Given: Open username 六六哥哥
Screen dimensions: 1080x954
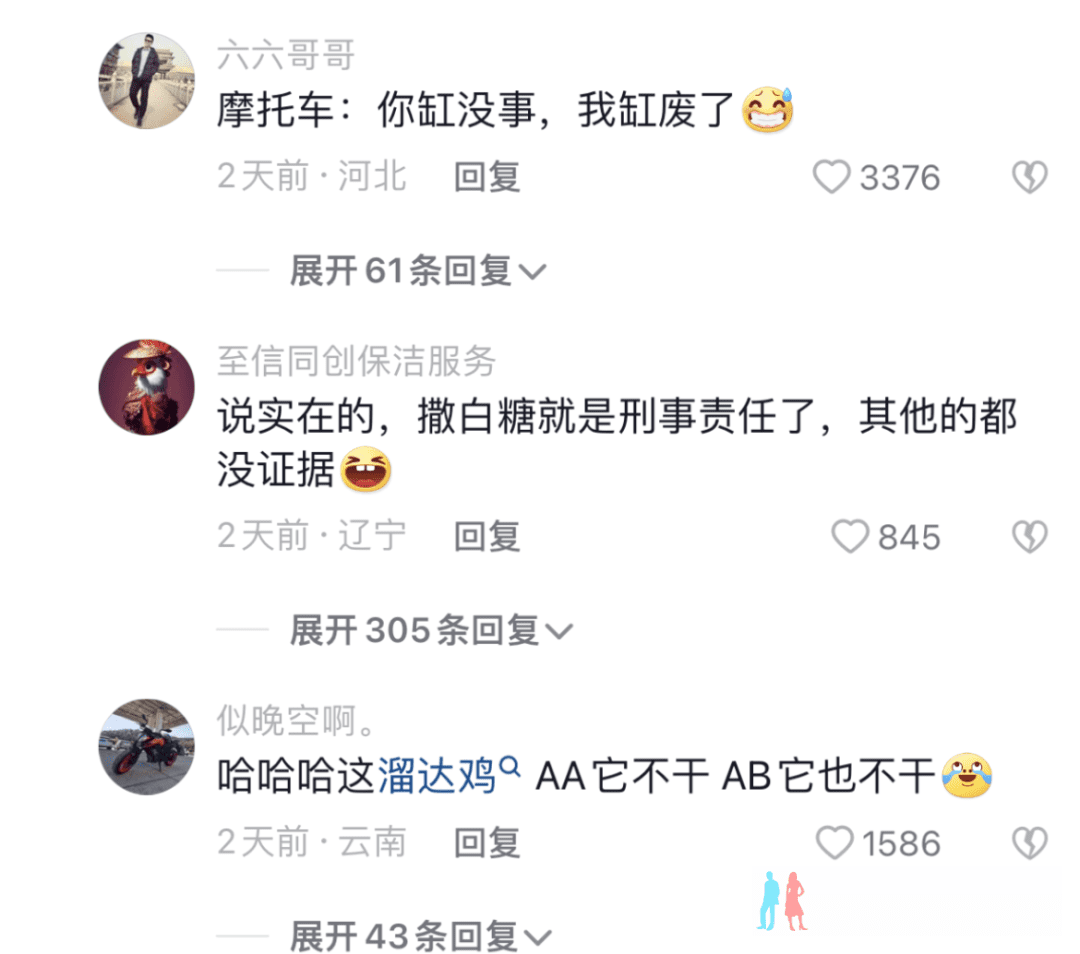Looking at the screenshot, I should click(285, 56).
